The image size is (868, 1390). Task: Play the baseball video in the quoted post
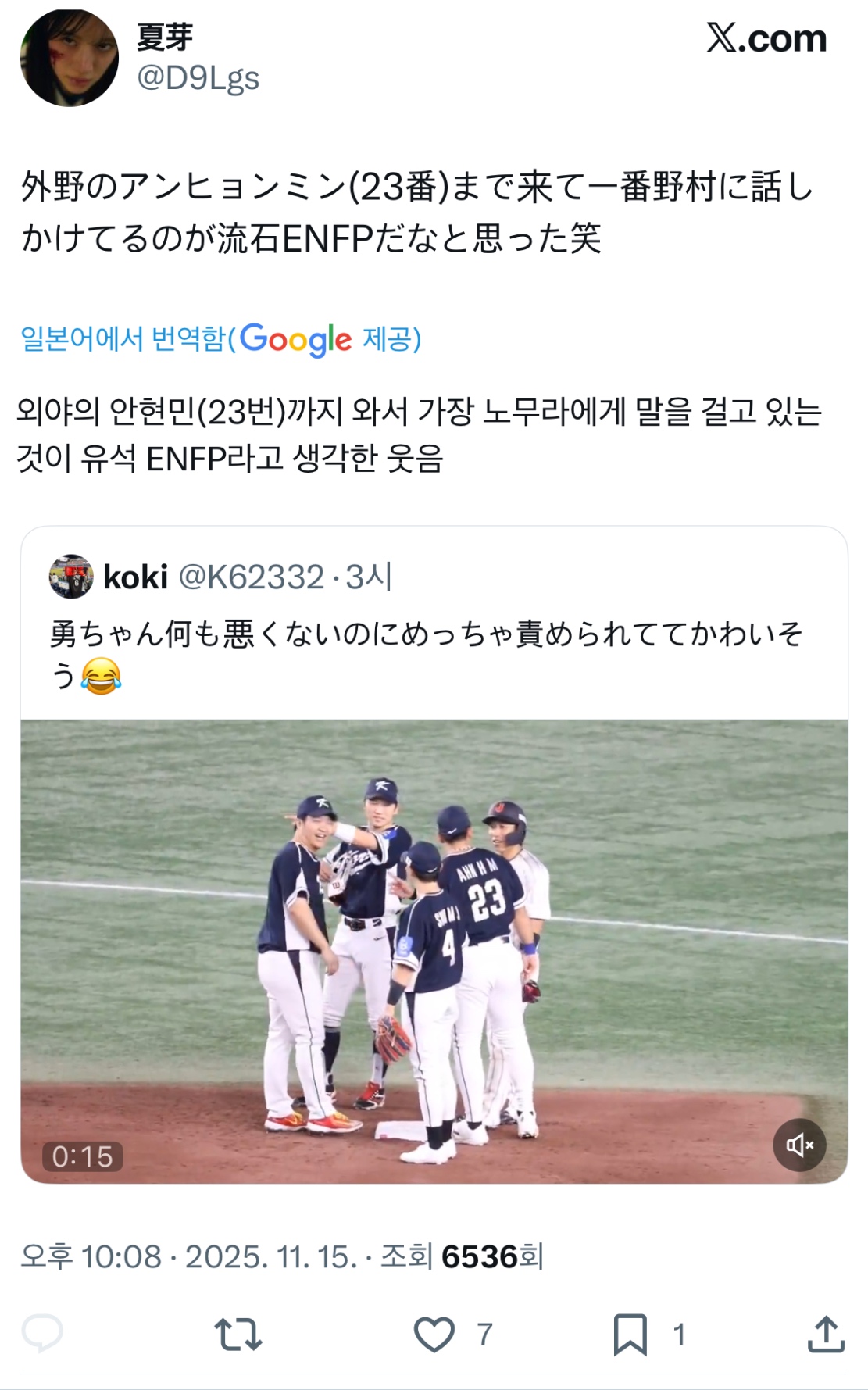434,950
